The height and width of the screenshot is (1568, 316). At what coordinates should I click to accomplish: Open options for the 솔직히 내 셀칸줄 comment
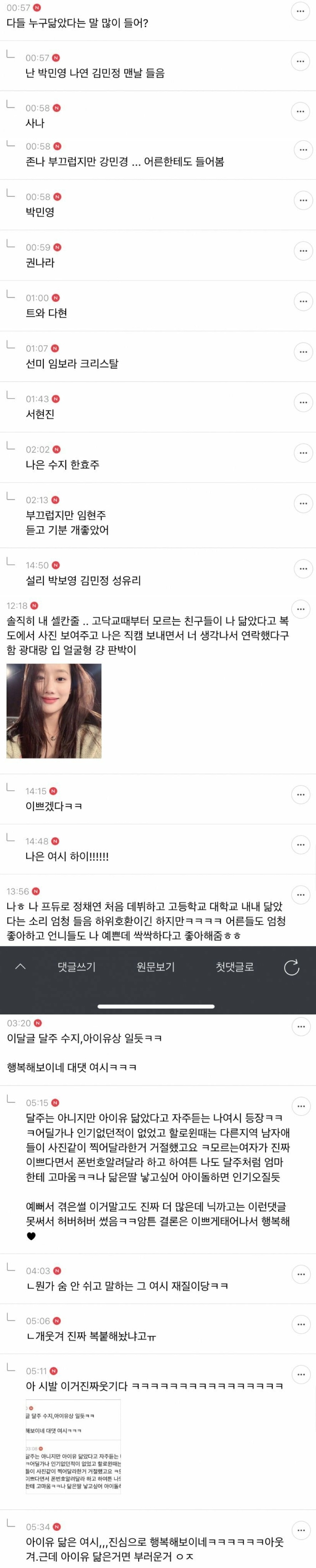click(300, 609)
